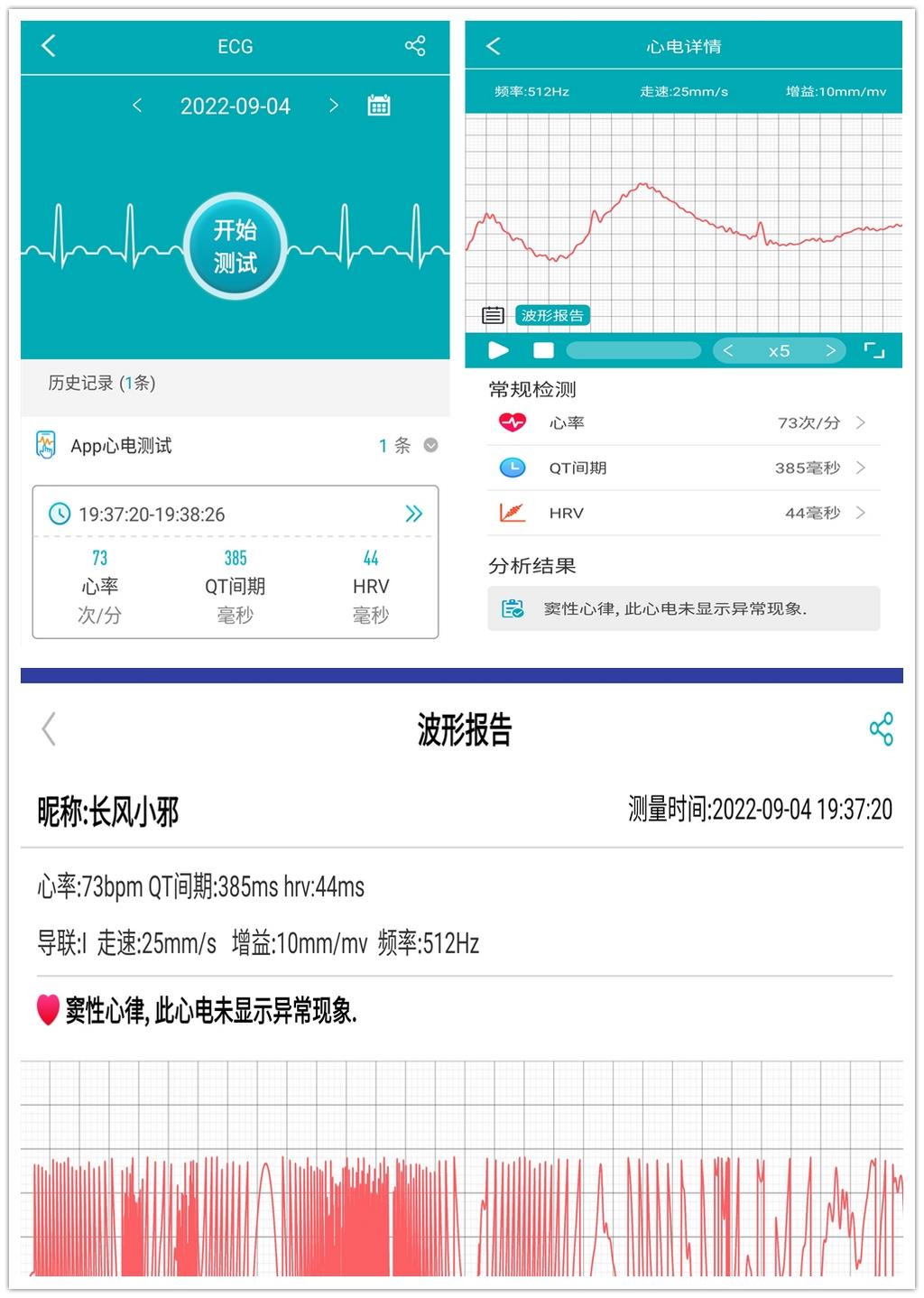This screenshot has height=1298, width=924.
Task: Open details via the double-arrow next to timestamp
Action: coord(414,514)
